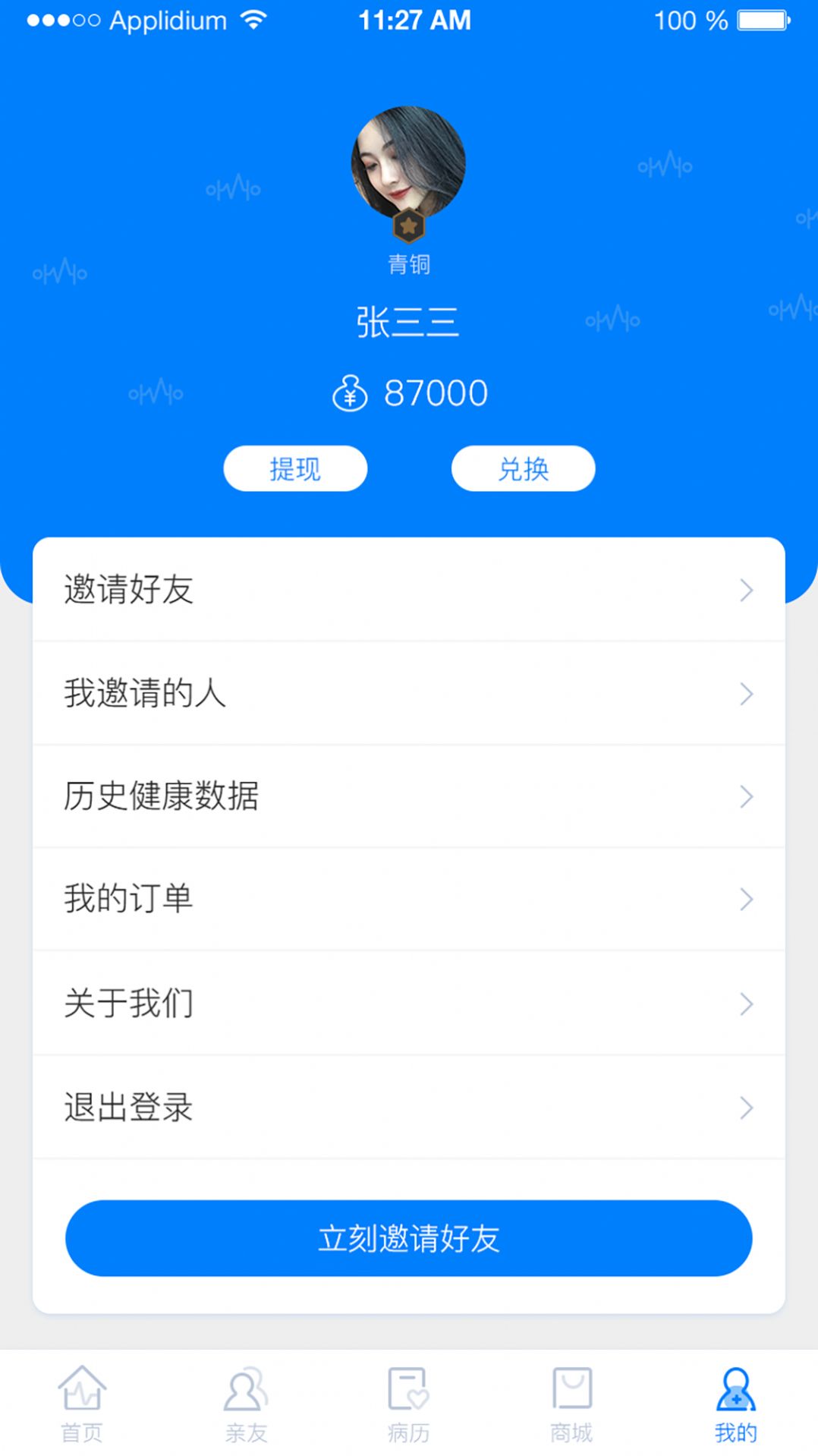Select 退出登录 to log out
This screenshot has width=818, height=1456.
[x=408, y=1107]
